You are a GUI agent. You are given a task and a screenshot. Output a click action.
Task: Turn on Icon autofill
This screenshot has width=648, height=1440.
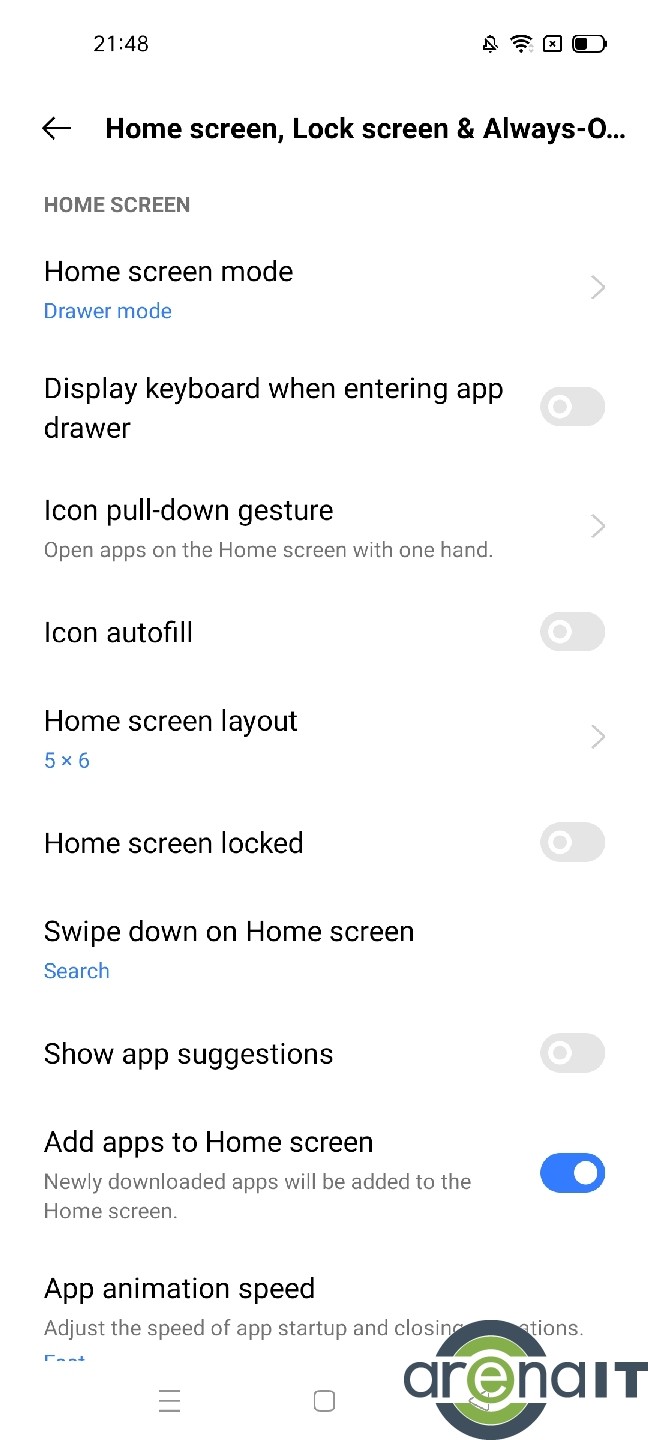[x=572, y=632]
